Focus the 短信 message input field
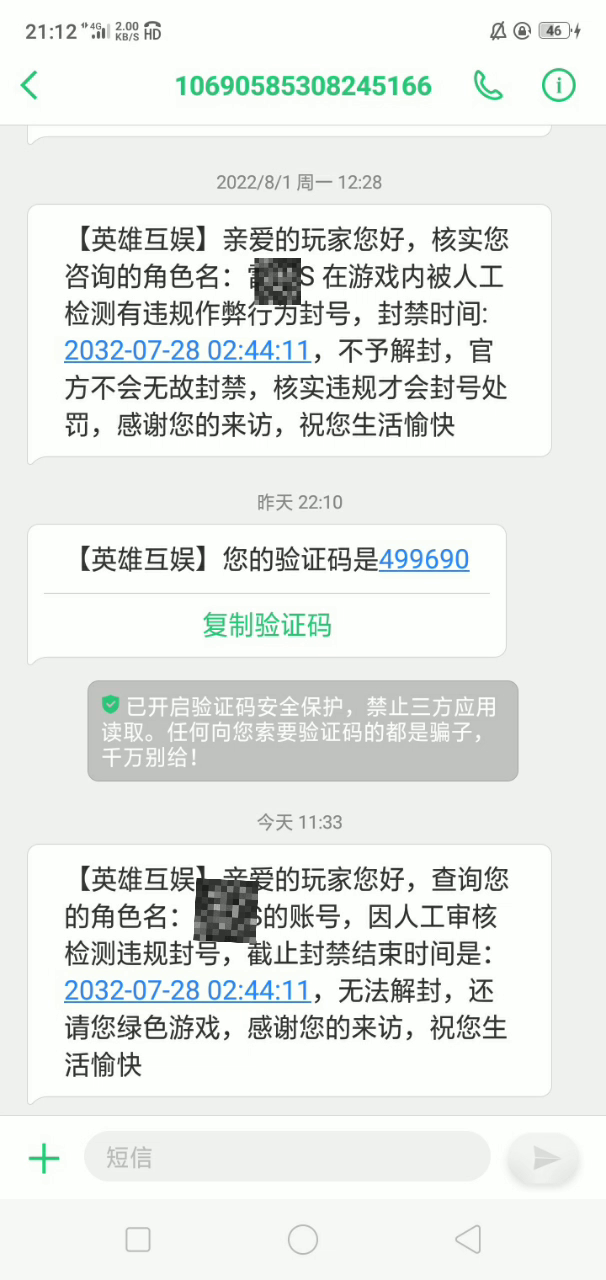Viewport: 606px width, 1280px height. (287, 1157)
